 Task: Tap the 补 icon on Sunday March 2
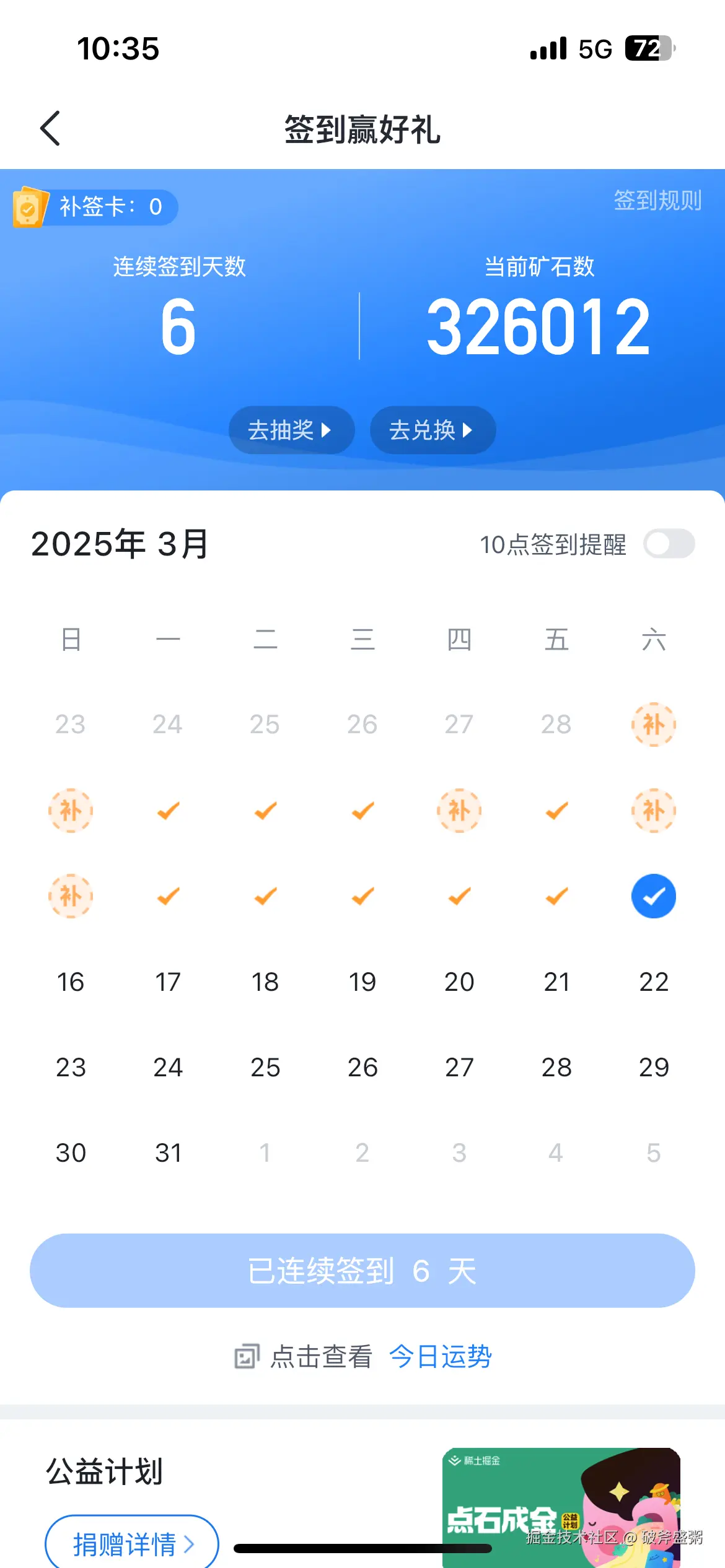point(71,811)
